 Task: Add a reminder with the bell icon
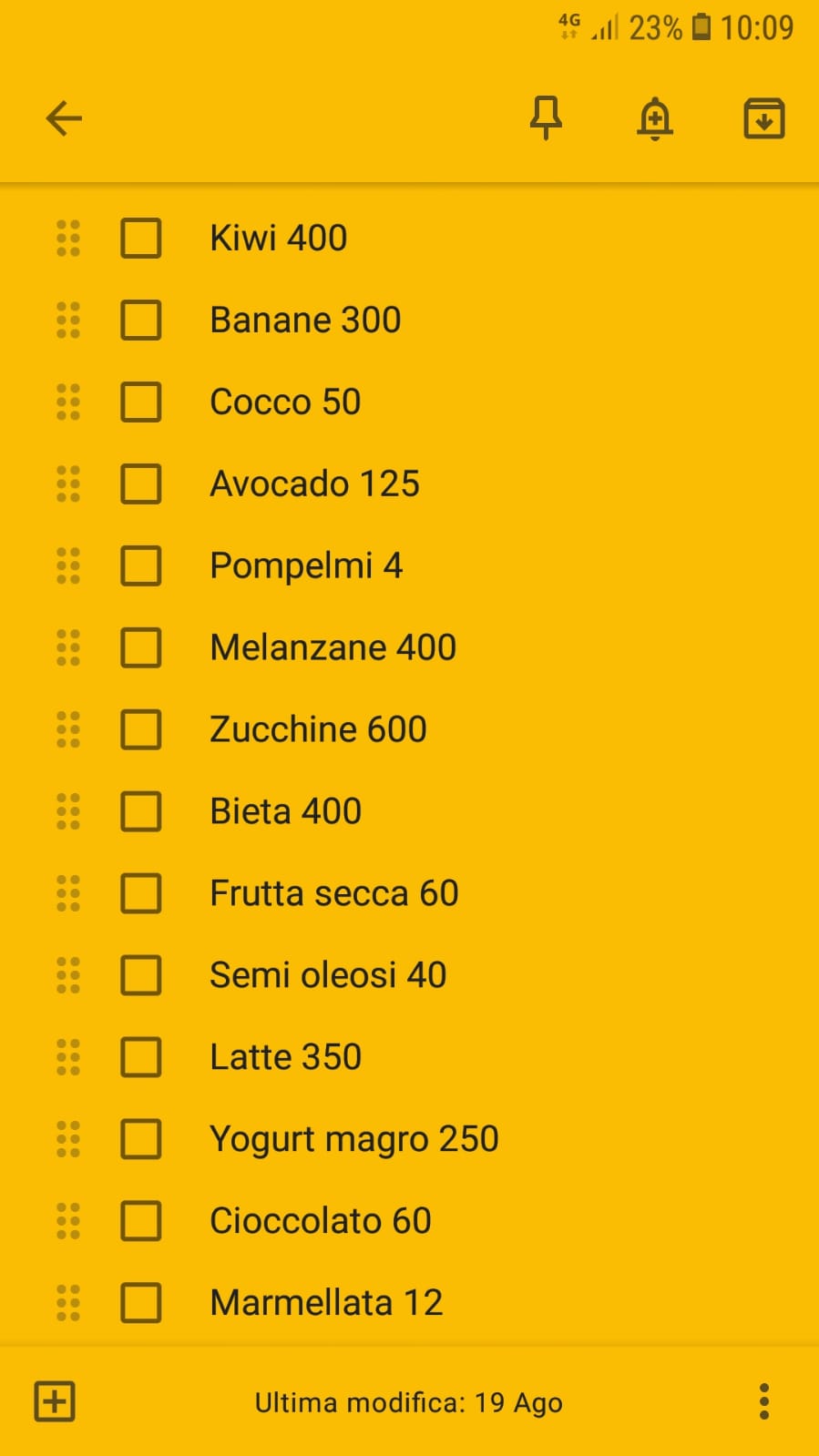coord(655,118)
